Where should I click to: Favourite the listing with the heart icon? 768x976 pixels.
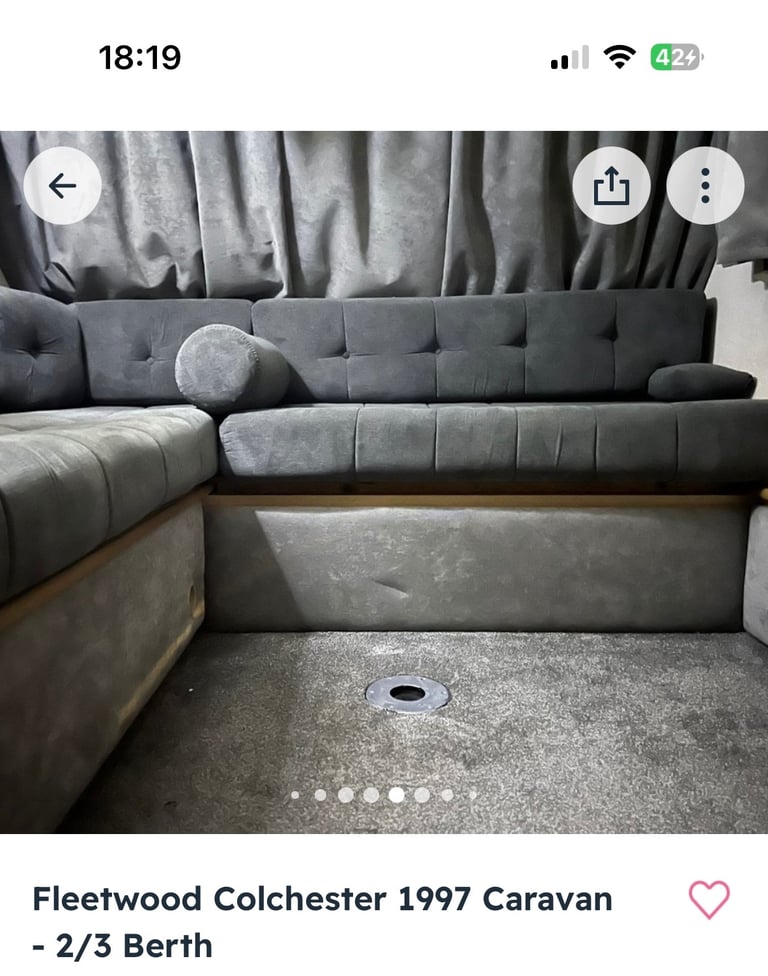click(709, 900)
